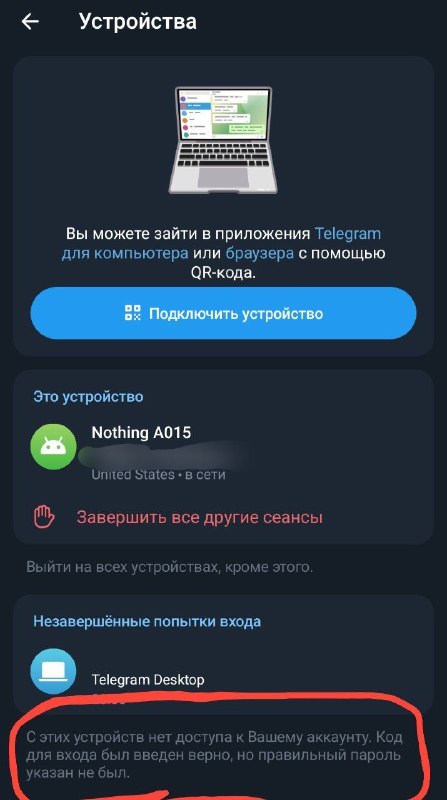Follow the браузера link
Image resolution: width=447 pixels, height=800 pixels.
click(260, 253)
